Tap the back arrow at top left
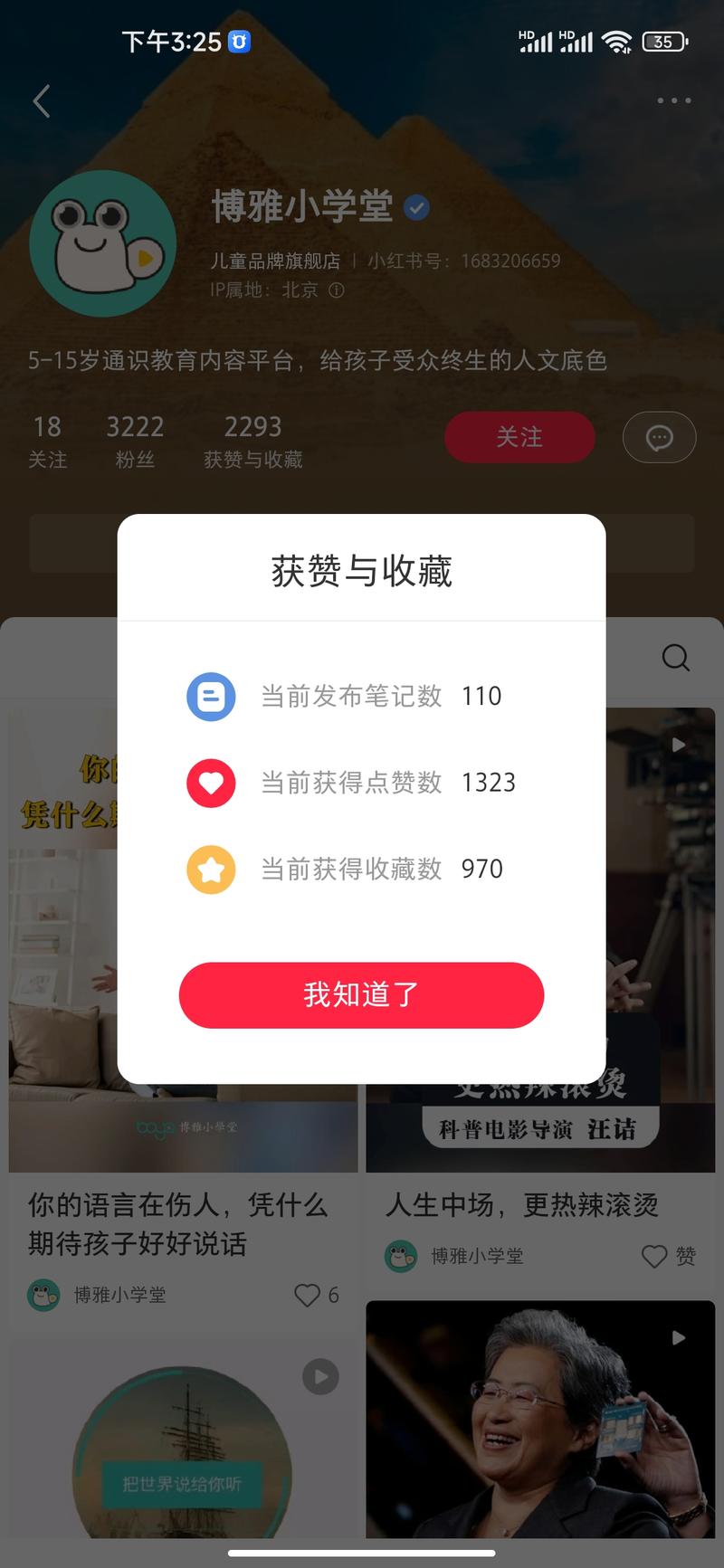 (41, 101)
